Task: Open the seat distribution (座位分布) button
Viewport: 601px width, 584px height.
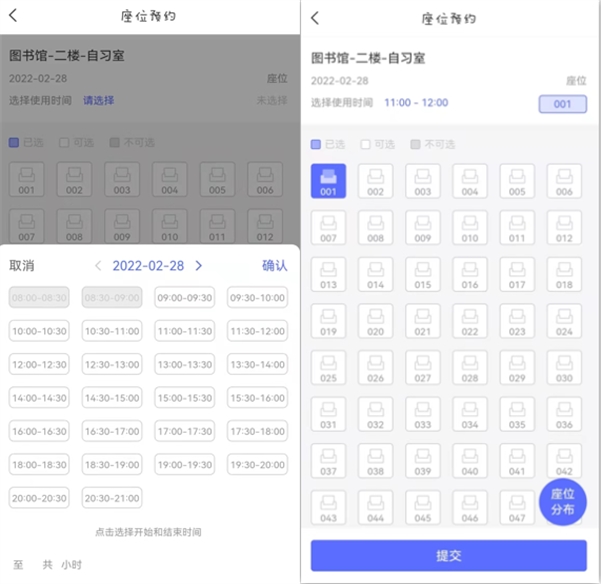Action: point(562,502)
